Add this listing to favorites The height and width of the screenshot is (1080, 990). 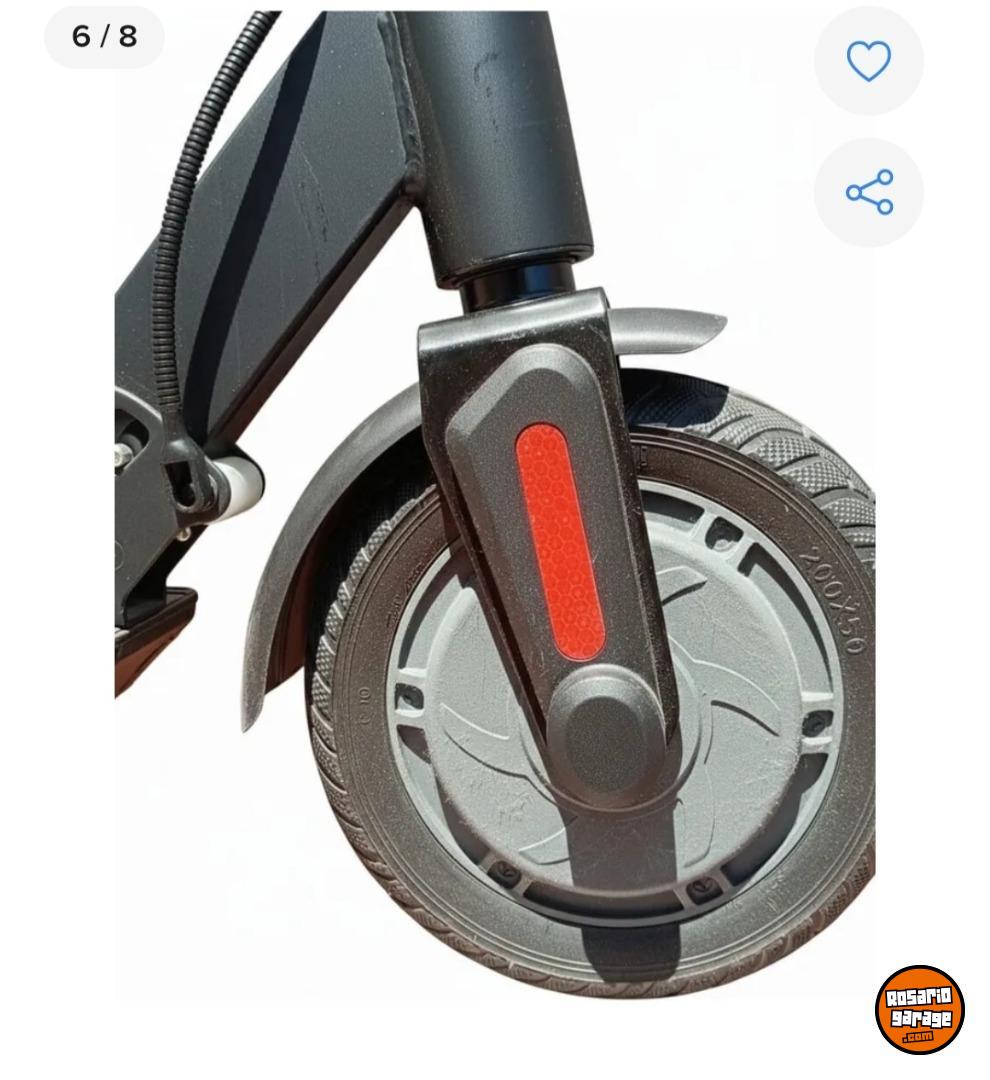coord(868,62)
